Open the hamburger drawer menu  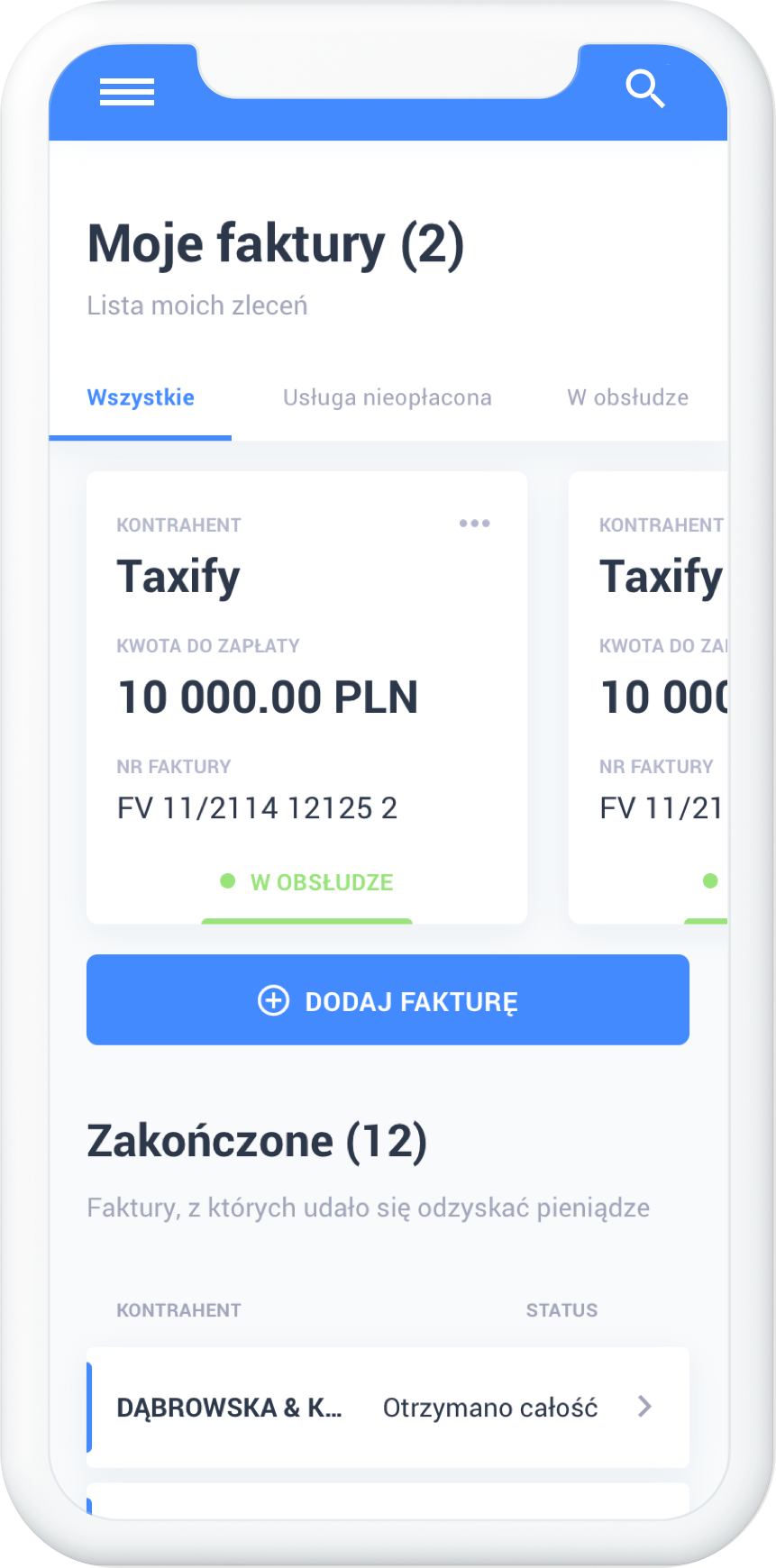click(127, 91)
